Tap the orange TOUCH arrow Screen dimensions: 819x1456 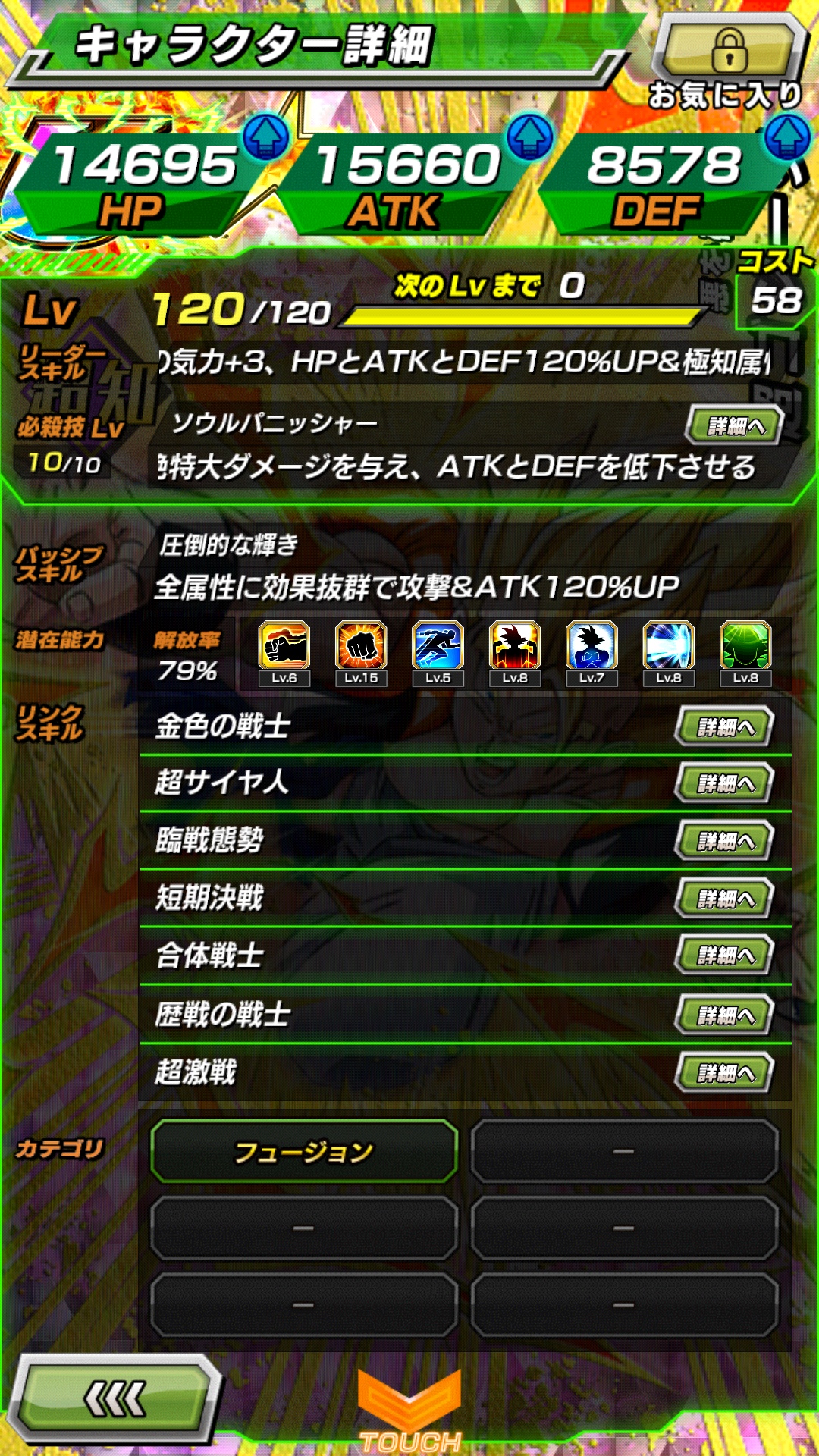tap(409, 1403)
